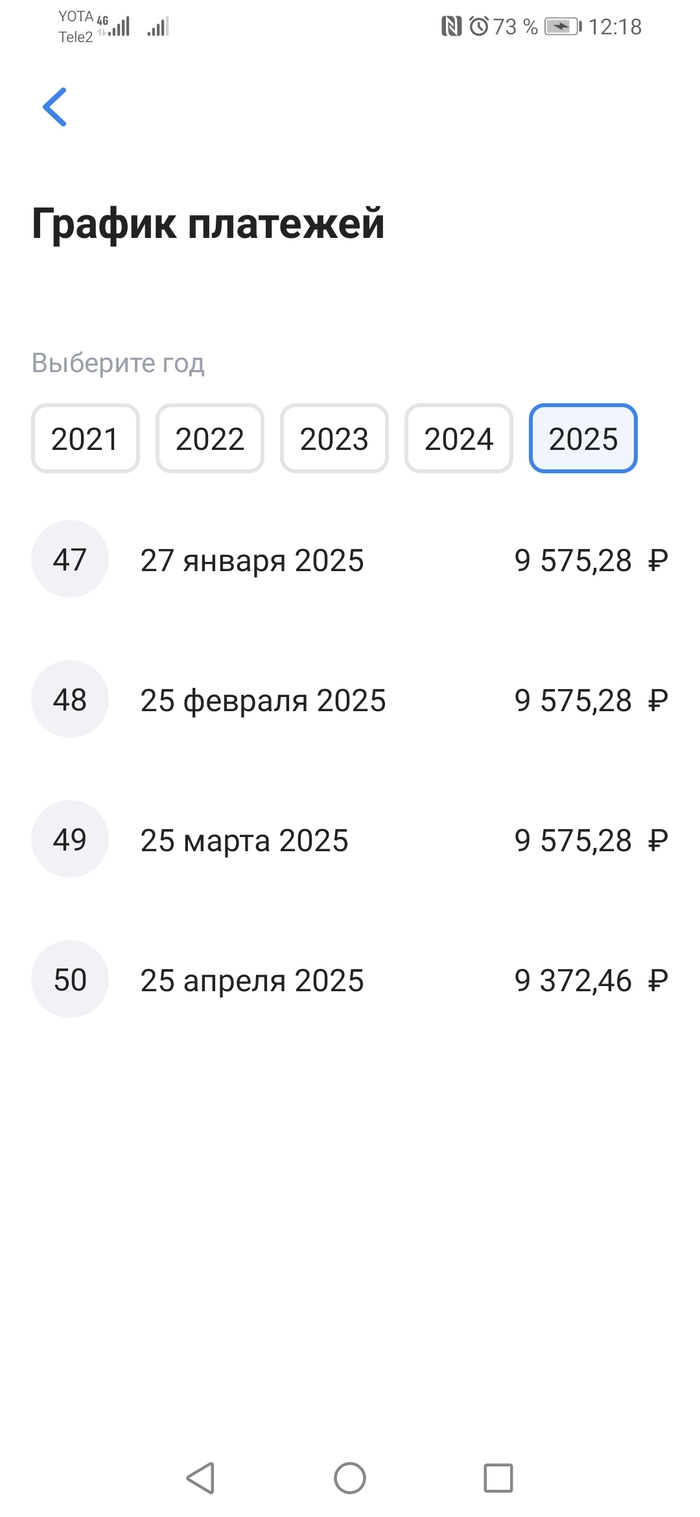This screenshot has width=700, height=1517.
Task: Go back using the blue arrow
Action: pyautogui.click(x=55, y=107)
